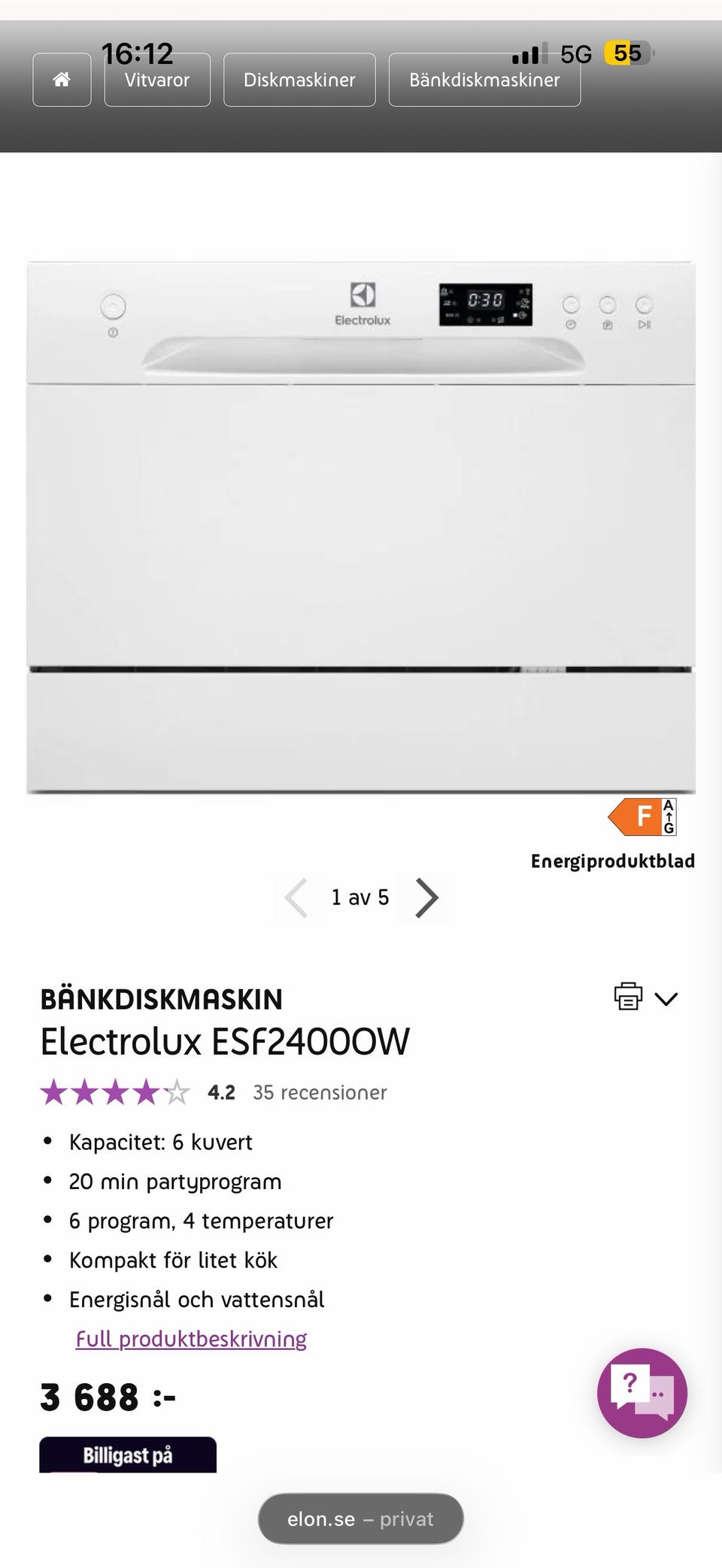Collapse the elon.se – privat bottom bar

tap(359, 1518)
